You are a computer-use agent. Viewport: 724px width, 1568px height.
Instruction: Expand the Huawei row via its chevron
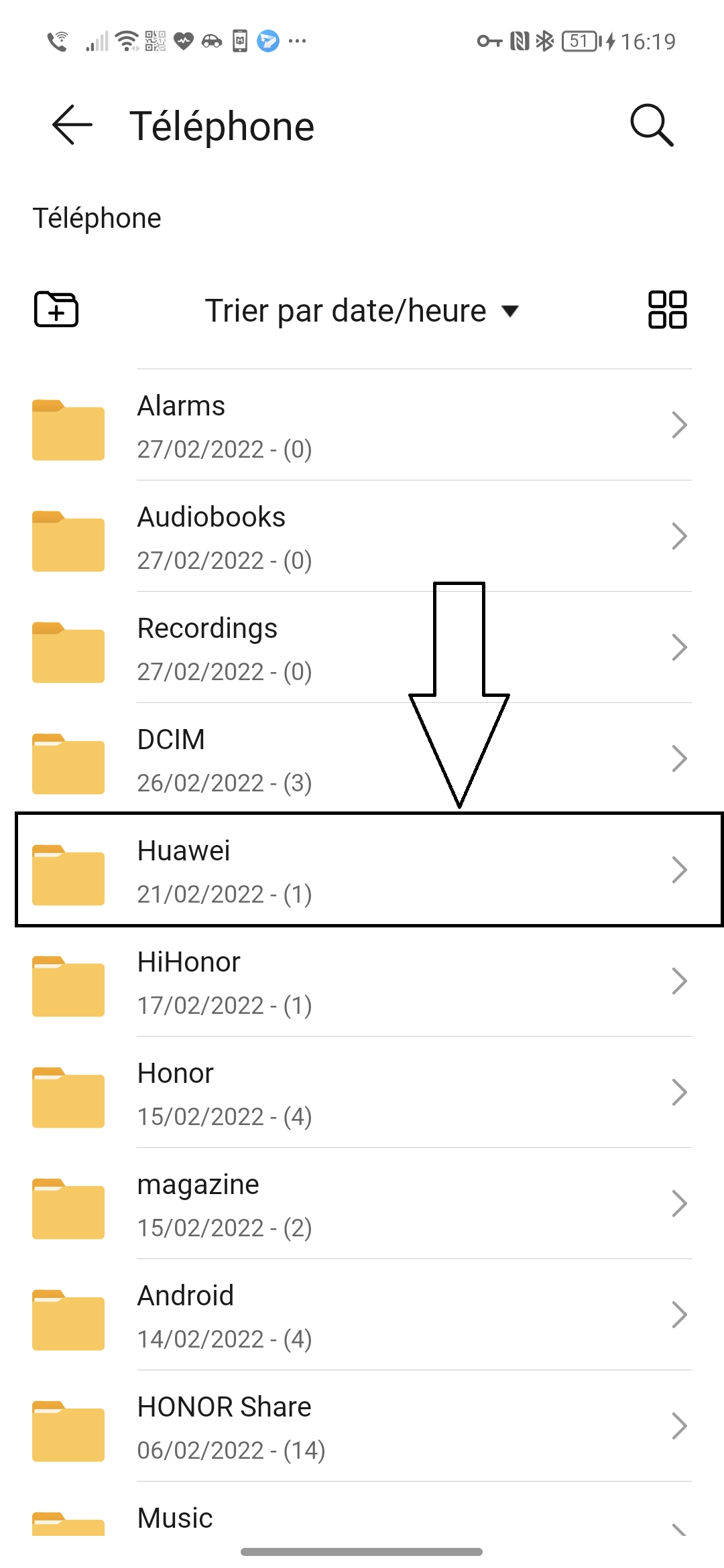[679, 869]
